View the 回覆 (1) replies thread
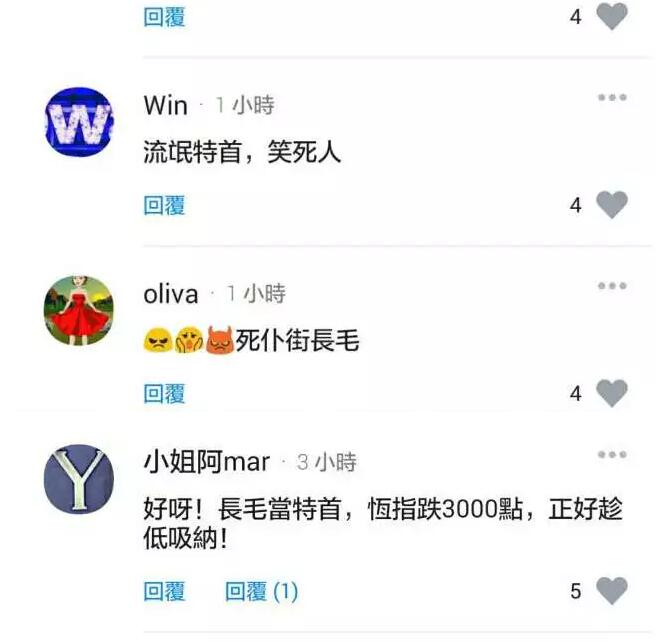Screen dimensions: 662x642 pos(261,591)
